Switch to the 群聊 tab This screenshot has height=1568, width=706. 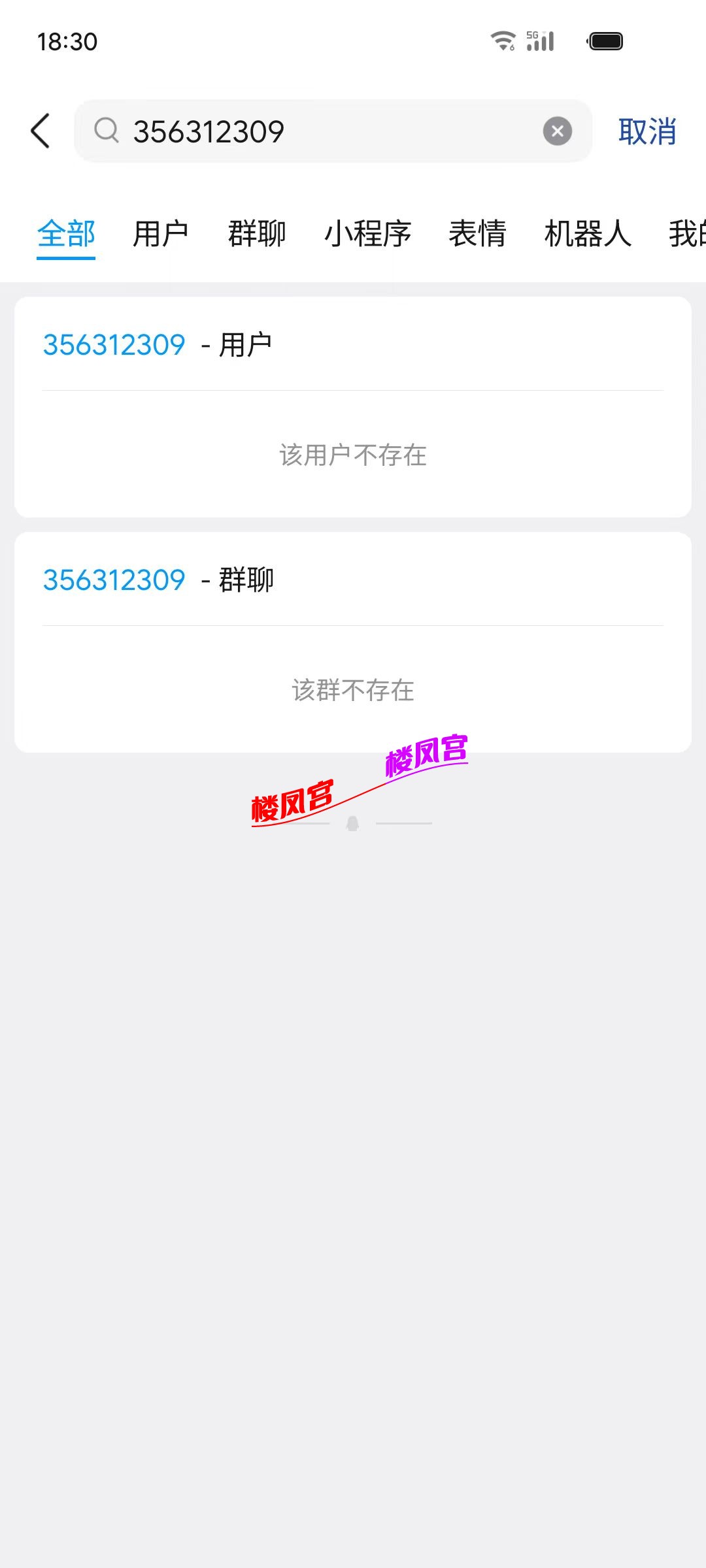(257, 234)
